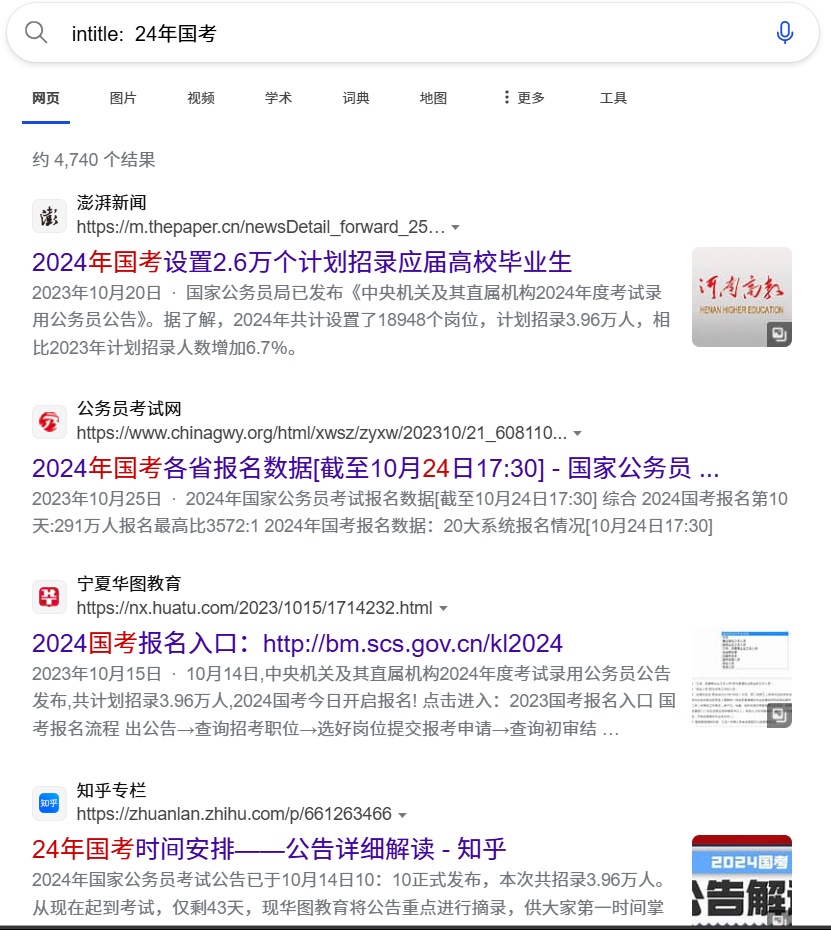Image resolution: width=831 pixels, height=930 pixels.
Task: Expand the dropdown arrow beside thepaper.cn URL
Action: (x=456, y=228)
